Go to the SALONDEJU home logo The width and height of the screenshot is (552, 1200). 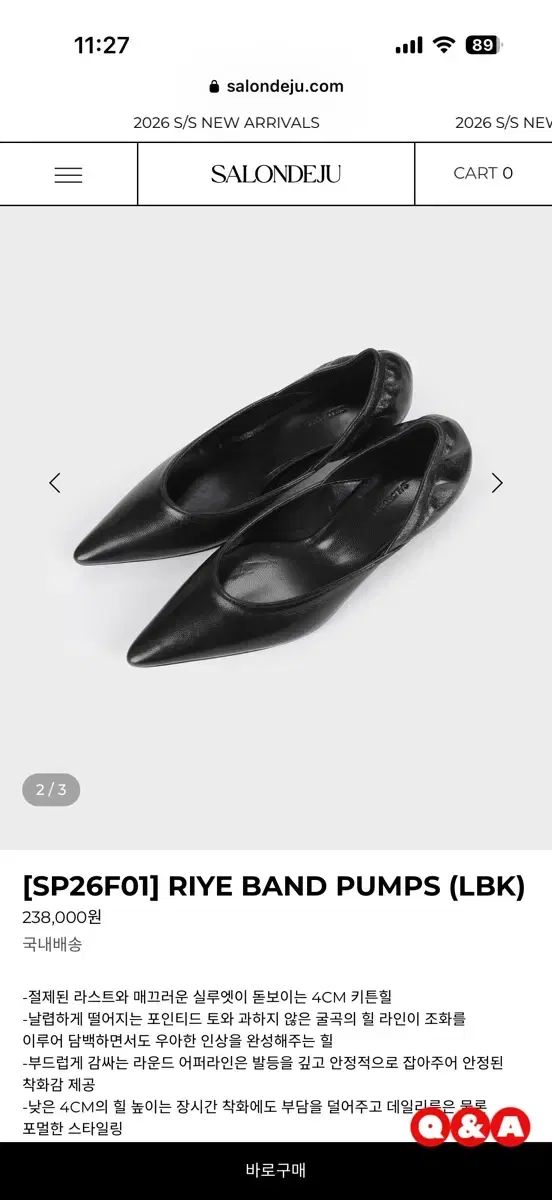(x=276, y=174)
